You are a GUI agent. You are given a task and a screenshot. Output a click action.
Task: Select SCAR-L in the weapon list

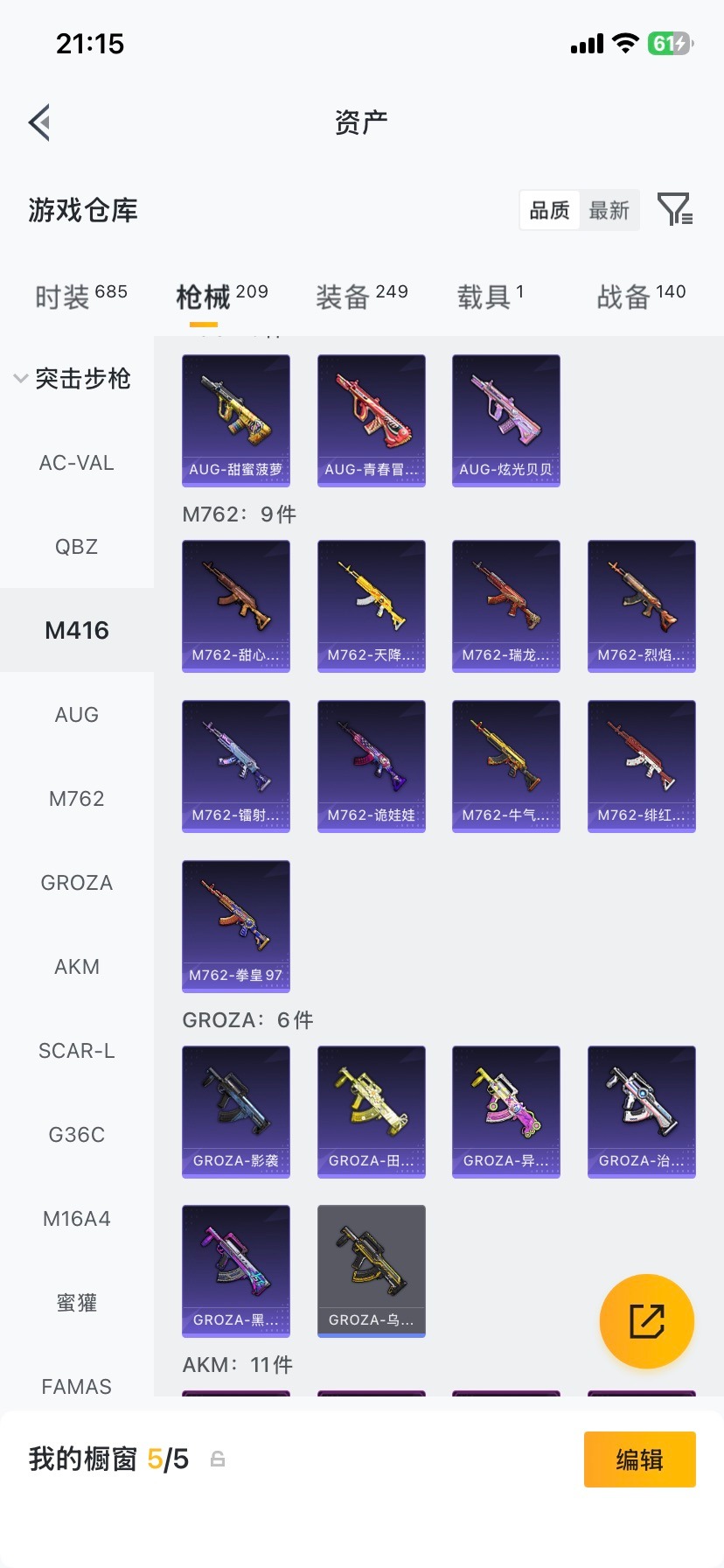(x=77, y=1051)
